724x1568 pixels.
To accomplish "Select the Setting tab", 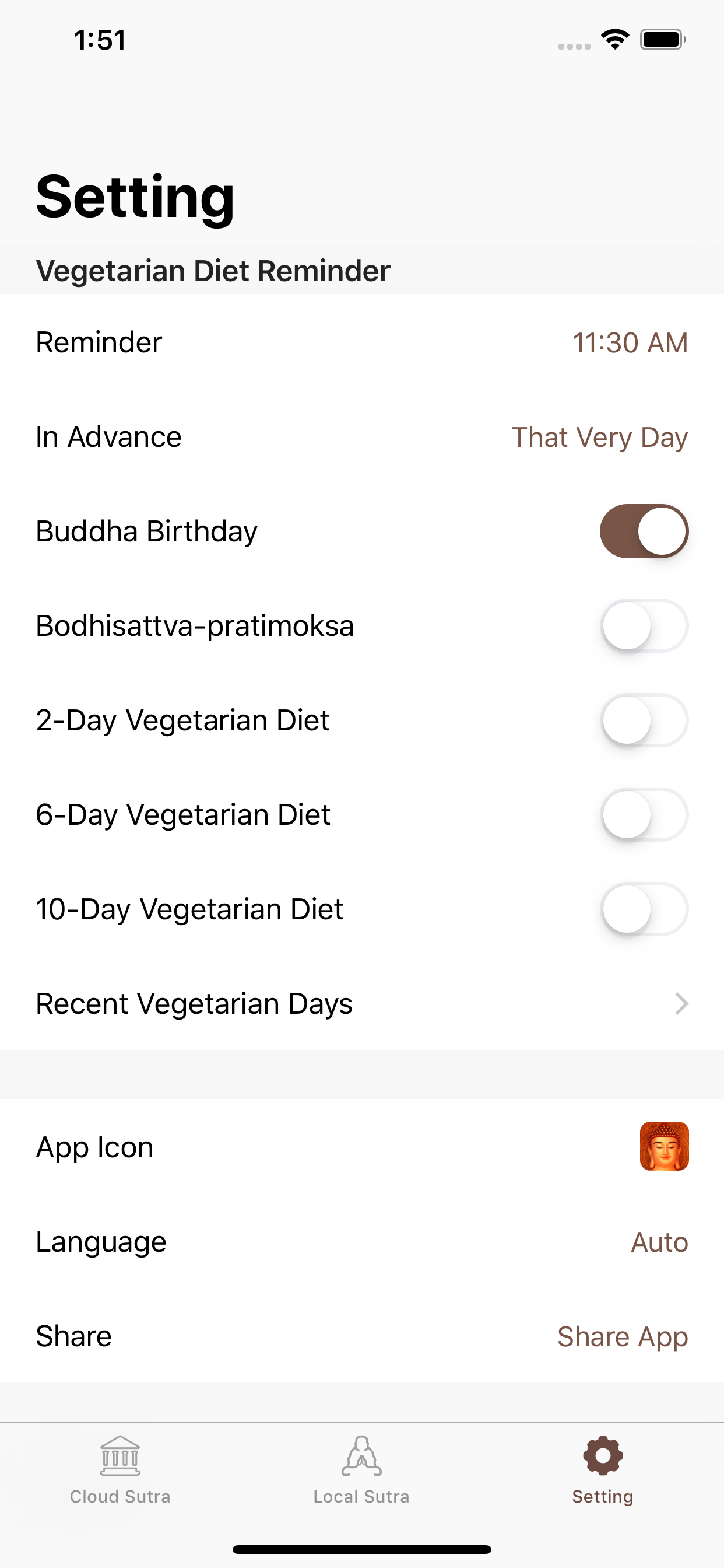I will 602,1471.
